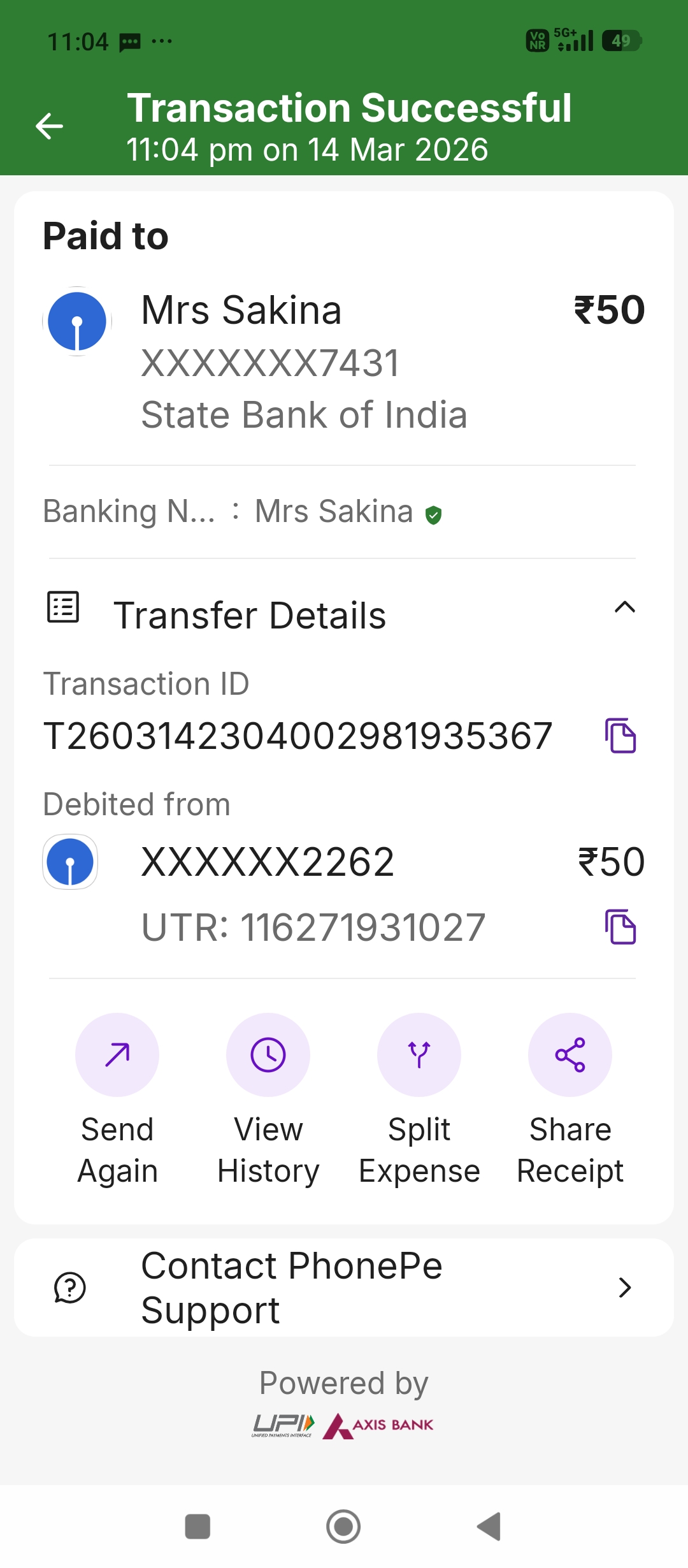Copy the Transaction ID
The image size is (688, 1568).
620,736
